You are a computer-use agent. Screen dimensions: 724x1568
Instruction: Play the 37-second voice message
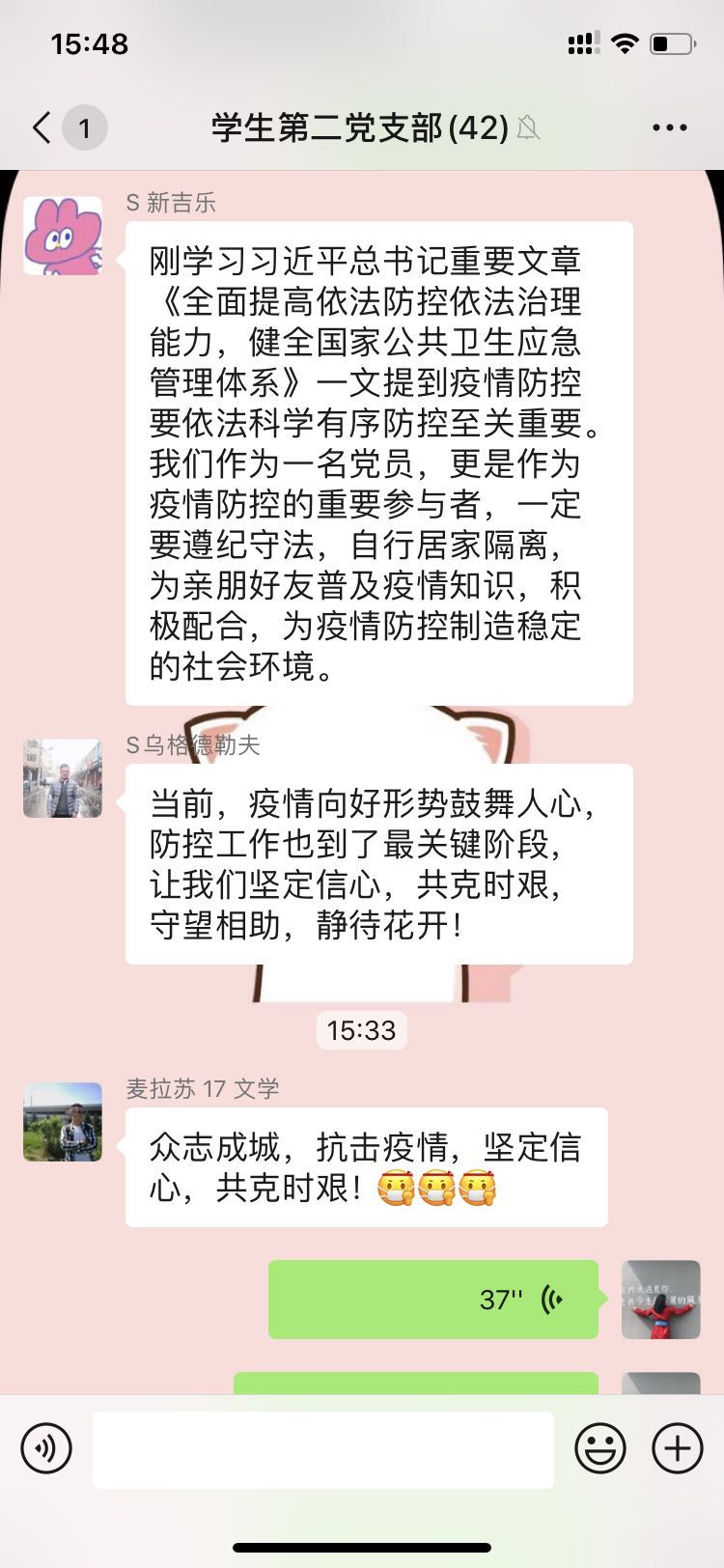coord(433,1300)
